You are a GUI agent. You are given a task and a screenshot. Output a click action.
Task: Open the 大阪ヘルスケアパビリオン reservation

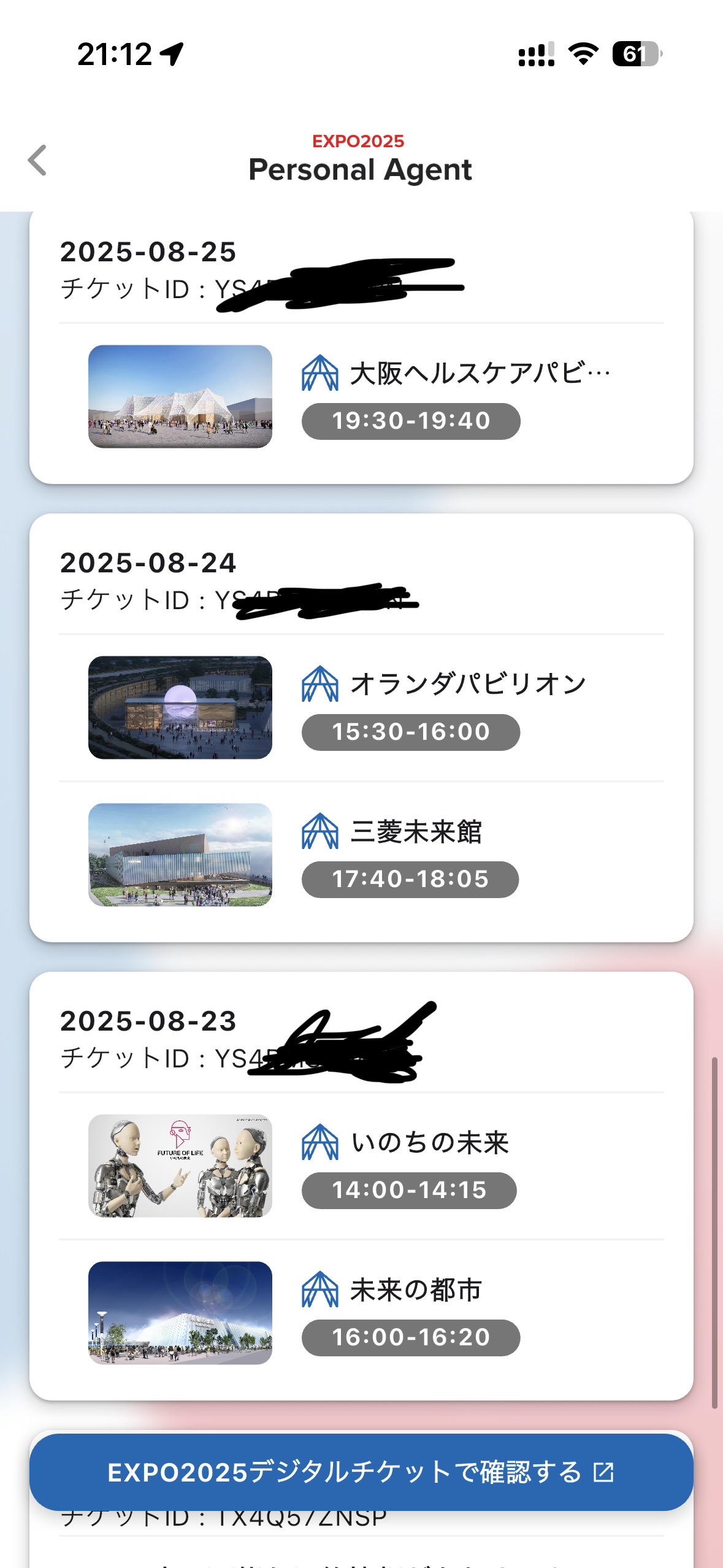click(361, 396)
